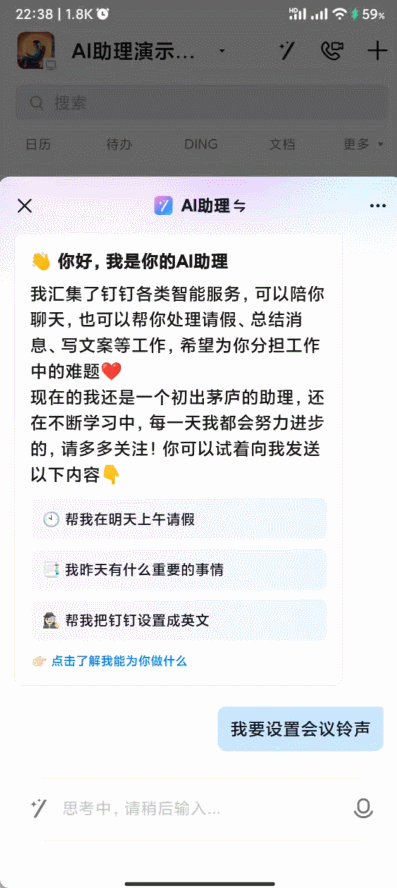Tap suggestion 帮我把钉钉设置成英文
The width and height of the screenshot is (397, 888).
point(179,620)
